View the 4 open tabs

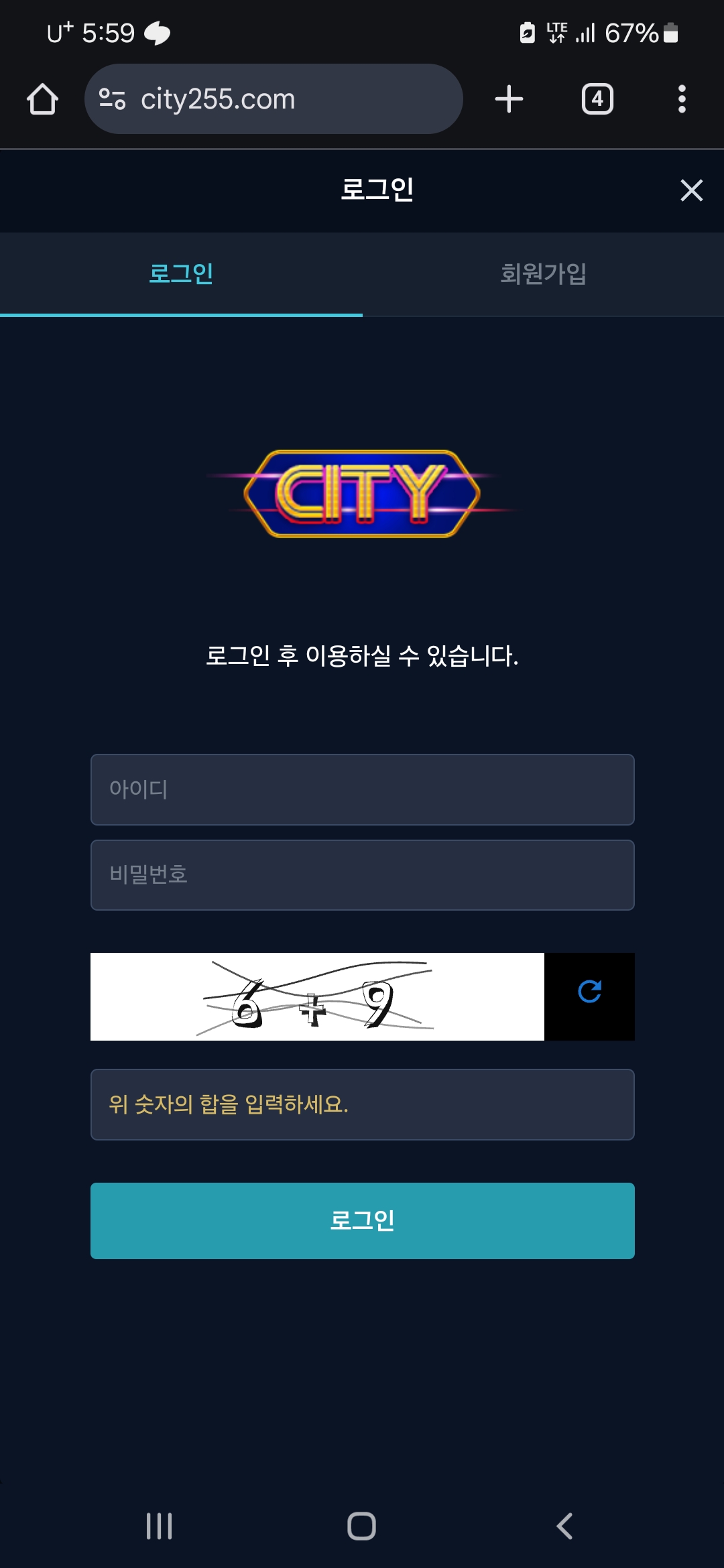[x=597, y=99]
